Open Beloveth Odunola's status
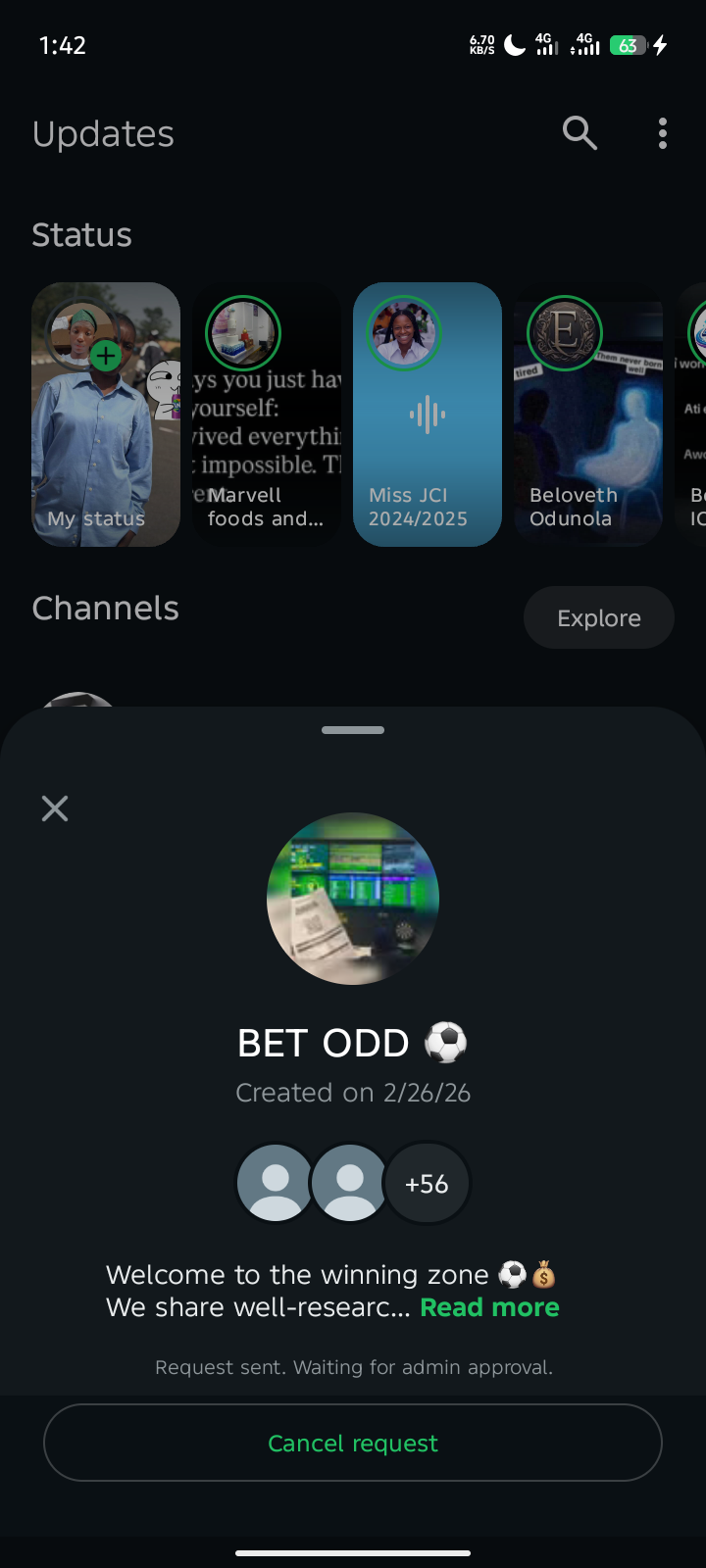 (588, 414)
